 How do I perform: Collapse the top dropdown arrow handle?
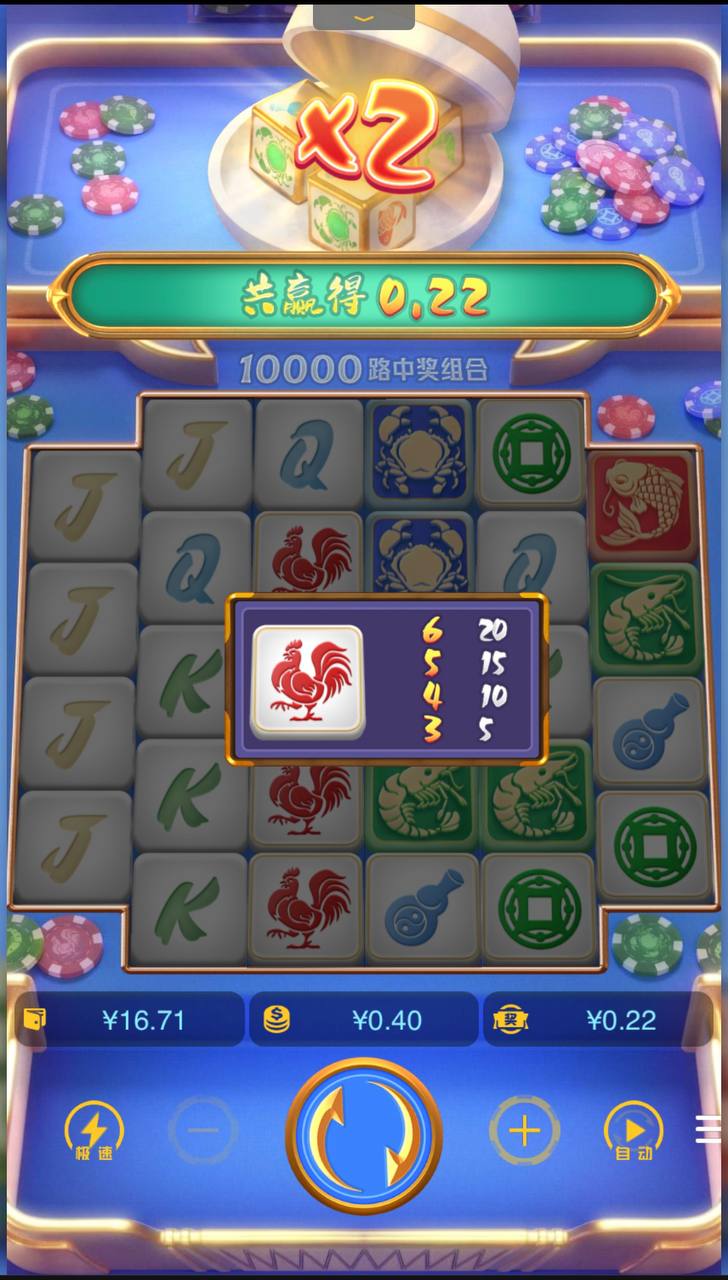pos(364,15)
